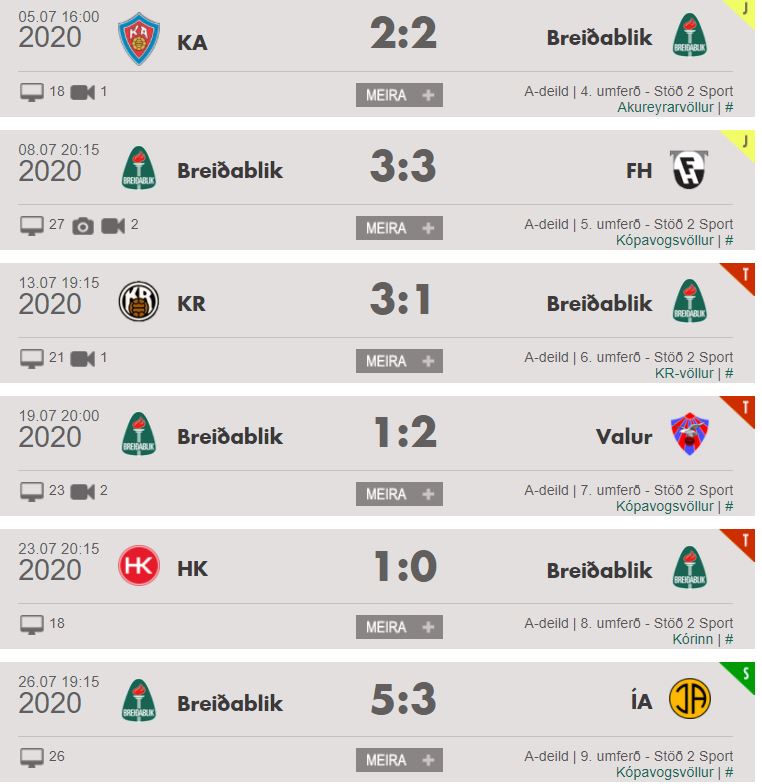
Task: Expand MEIRA for the Breiðablik vs Valur match
Action: pyautogui.click(x=399, y=494)
